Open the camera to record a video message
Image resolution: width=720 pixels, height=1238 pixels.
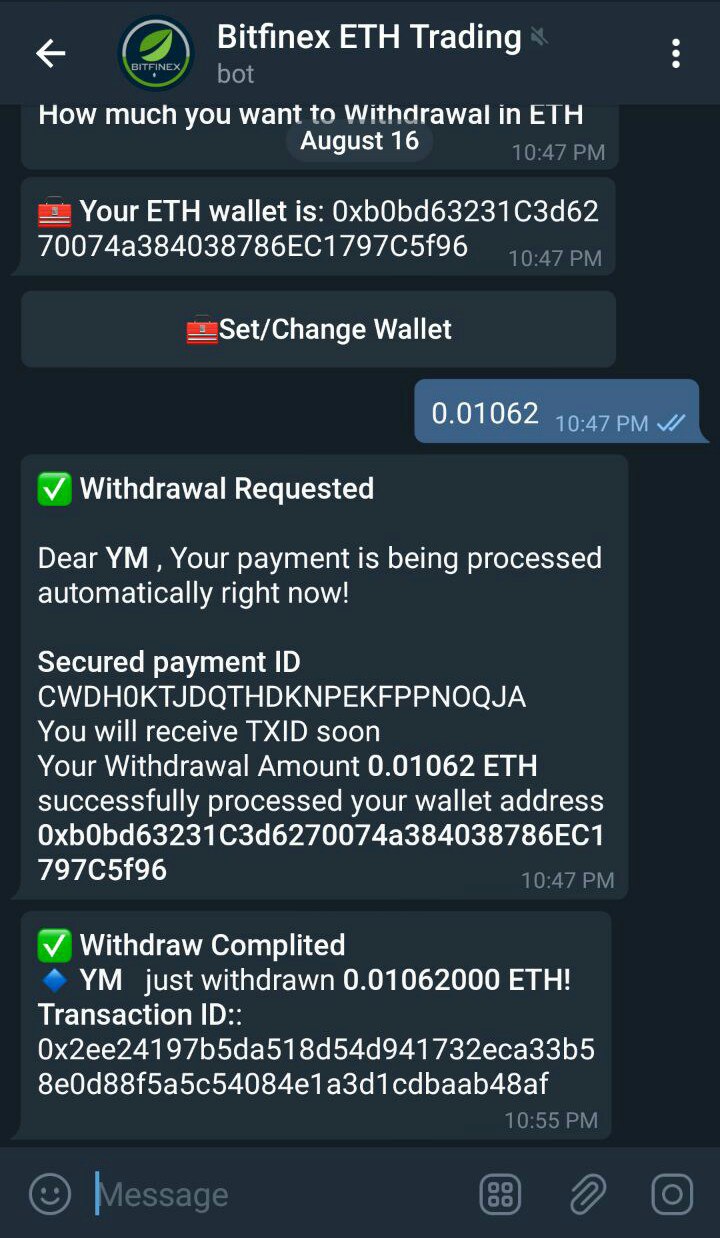[x=672, y=1194]
